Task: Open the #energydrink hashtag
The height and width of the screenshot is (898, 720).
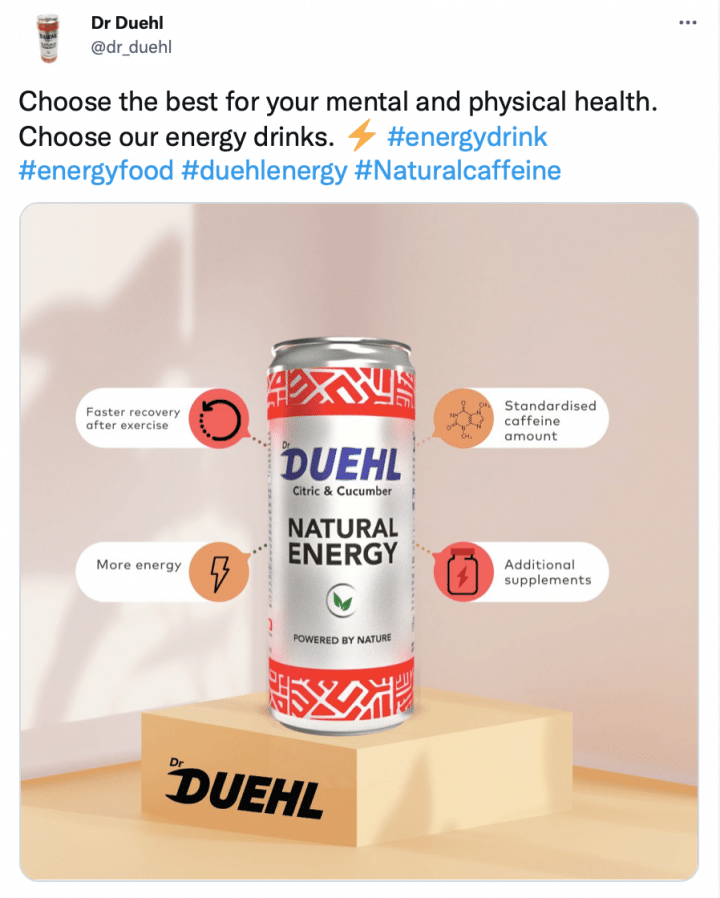Action: click(467, 136)
